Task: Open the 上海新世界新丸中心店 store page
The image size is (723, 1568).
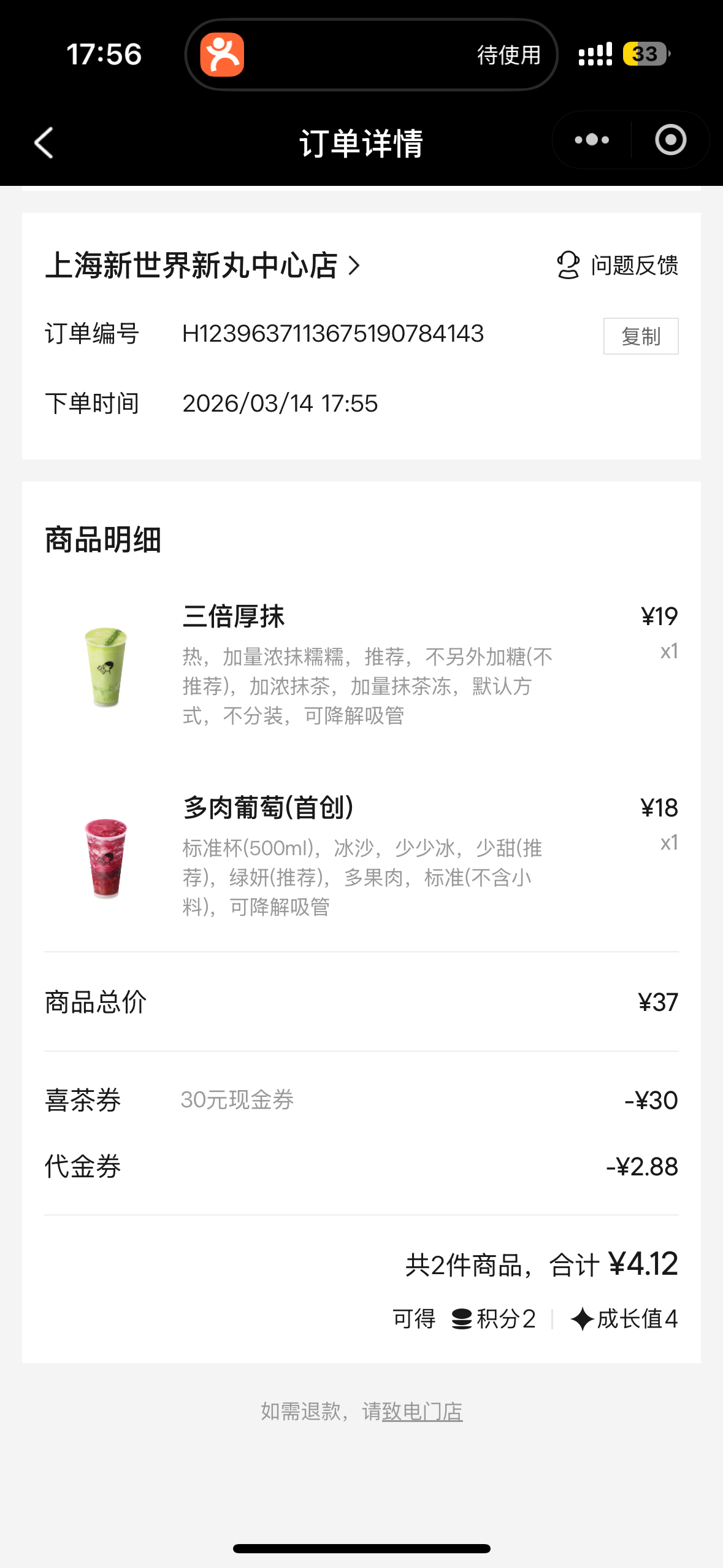Action: (202, 266)
